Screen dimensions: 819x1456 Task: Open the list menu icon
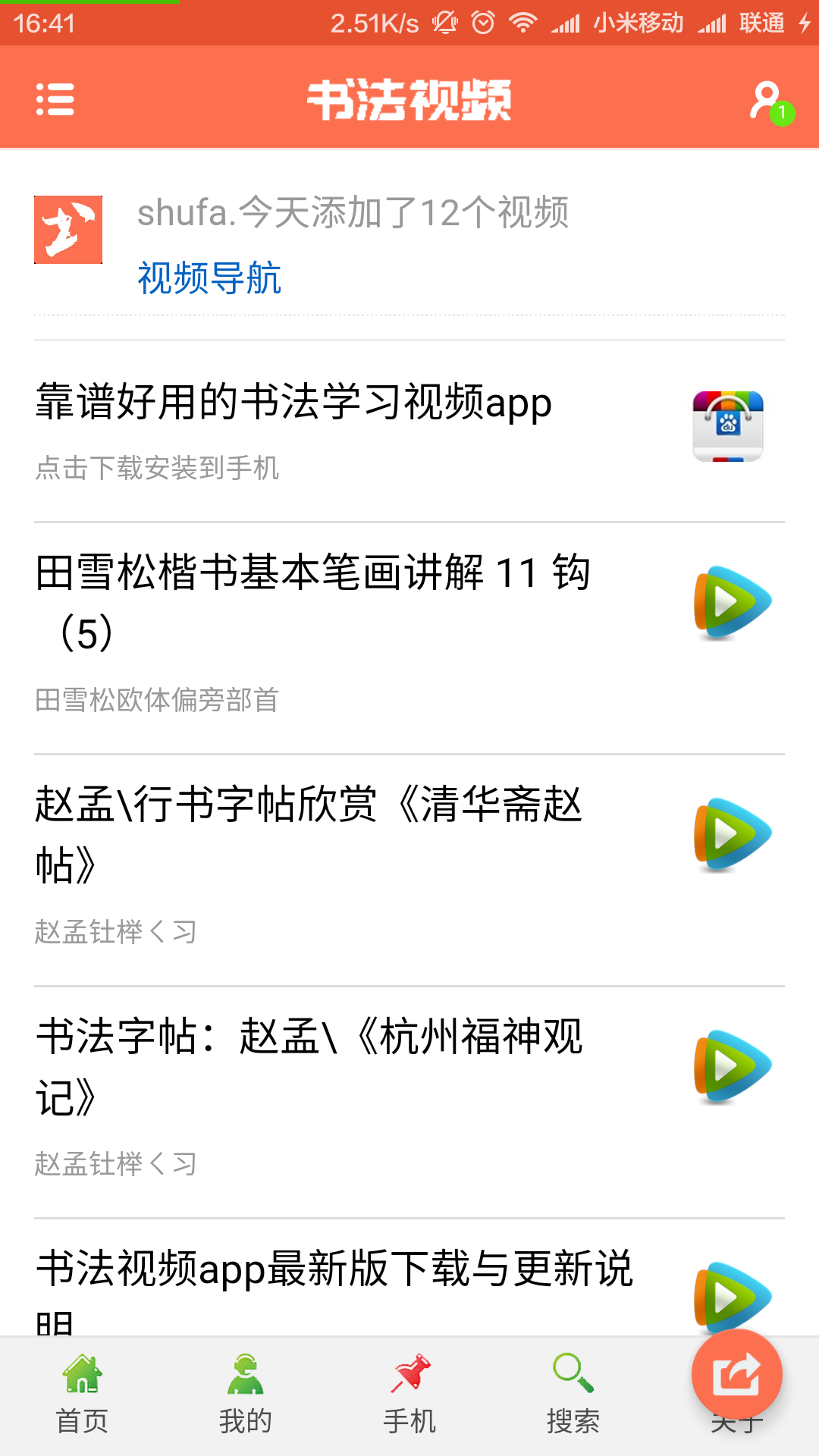[x=55, y=99]
